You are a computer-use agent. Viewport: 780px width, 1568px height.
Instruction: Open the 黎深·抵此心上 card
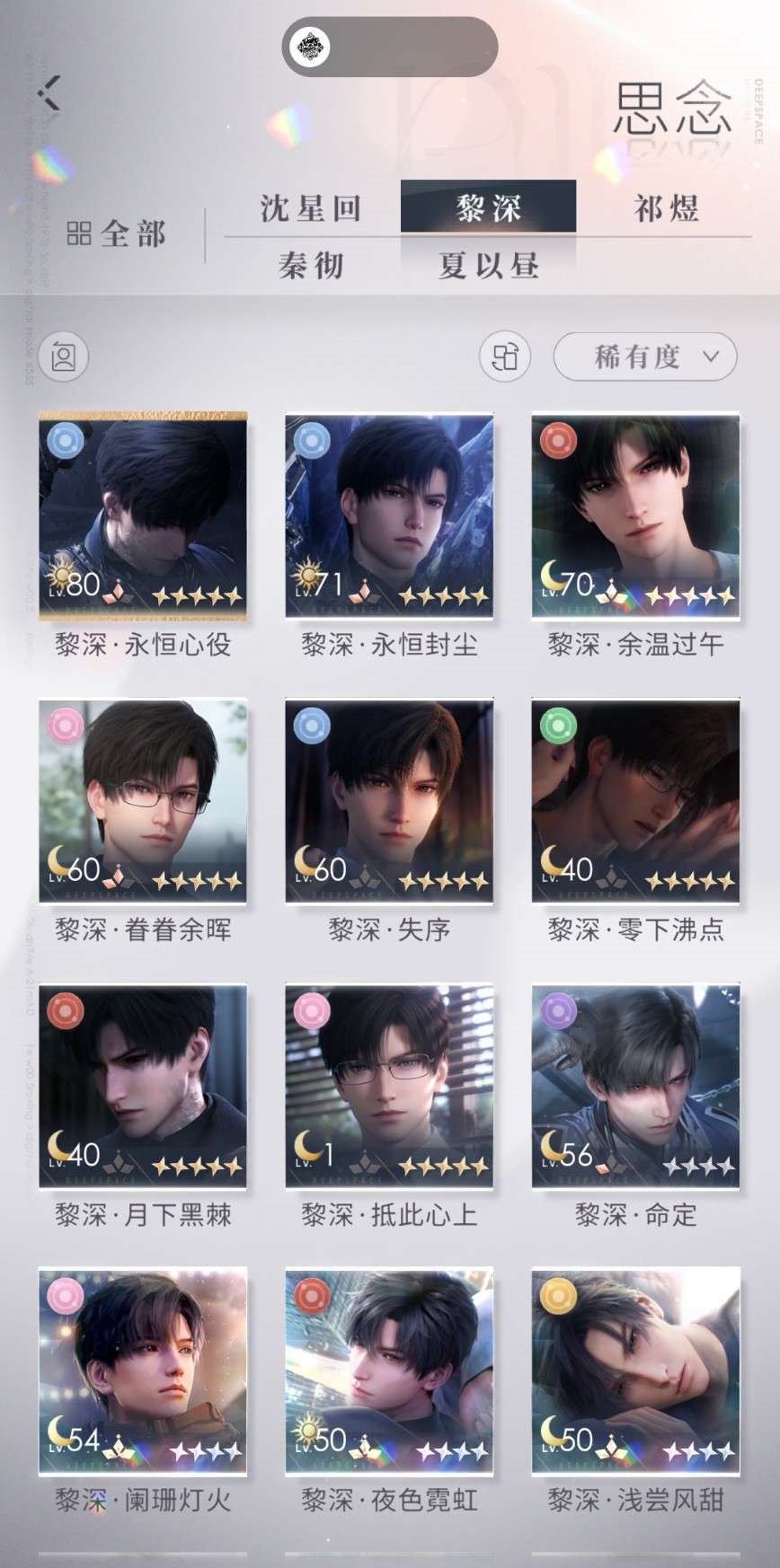tap(389, 1086)
